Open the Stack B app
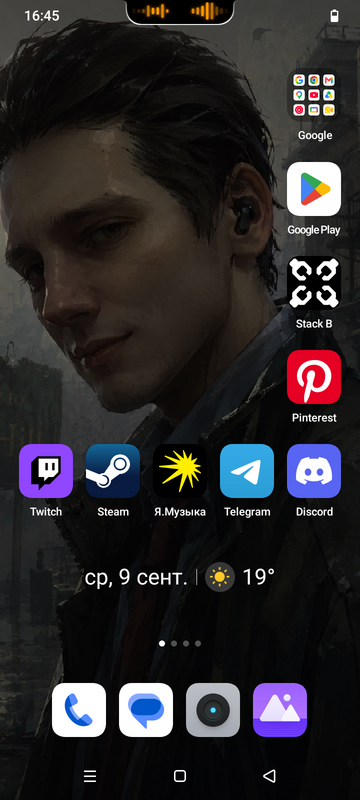Viewport: 360px width, 800px height. (314, 283)
